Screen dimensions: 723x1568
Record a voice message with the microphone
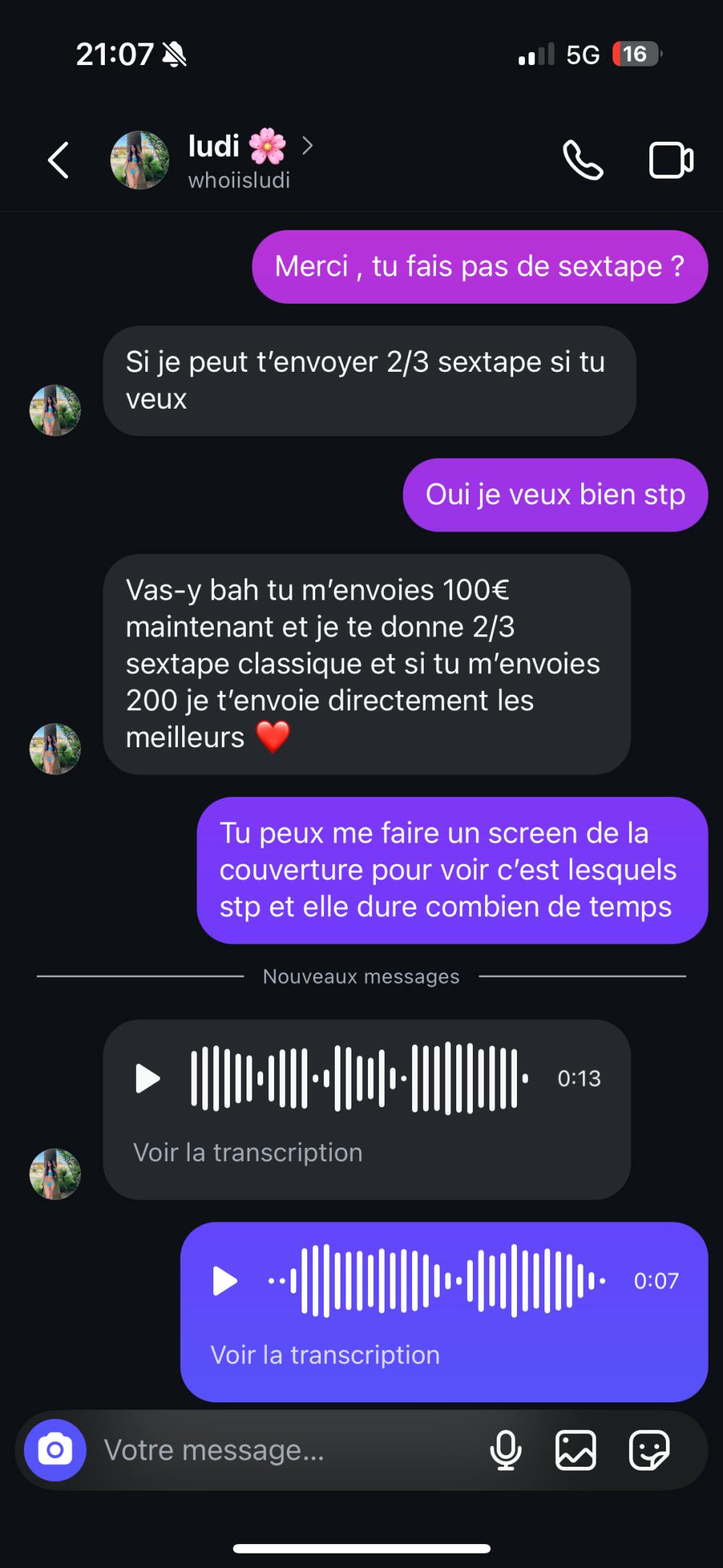tap(505, 1450)
